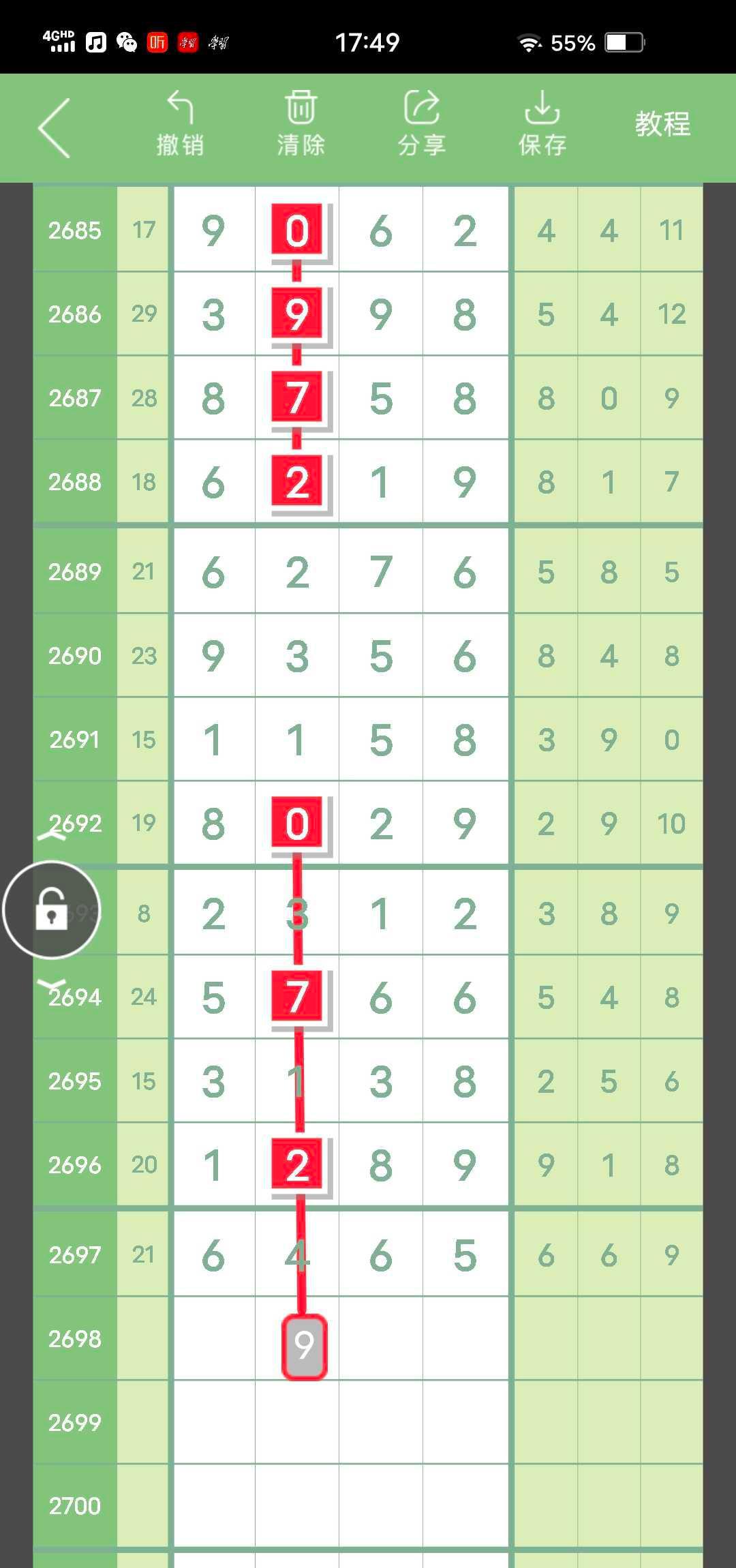The height and width of the screenshot is (1568, 736).
Task: Undo the last mark with 撤销
Action: pos(180,124)
